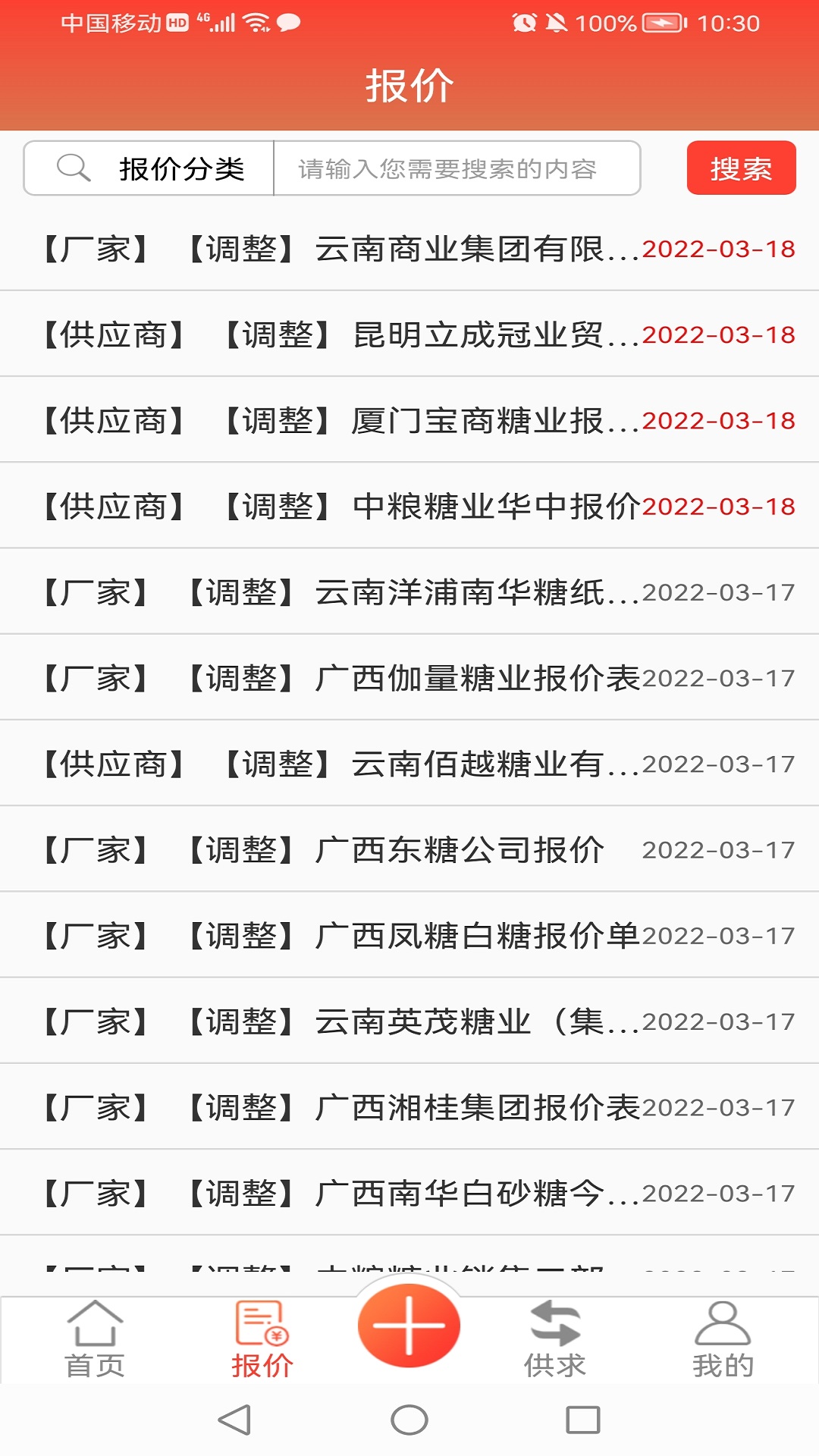Image resolution: width=819 pixels, height=1456 pixels.
Task: Tap the red 搜索 button
Action: click(x=741, y=168)
